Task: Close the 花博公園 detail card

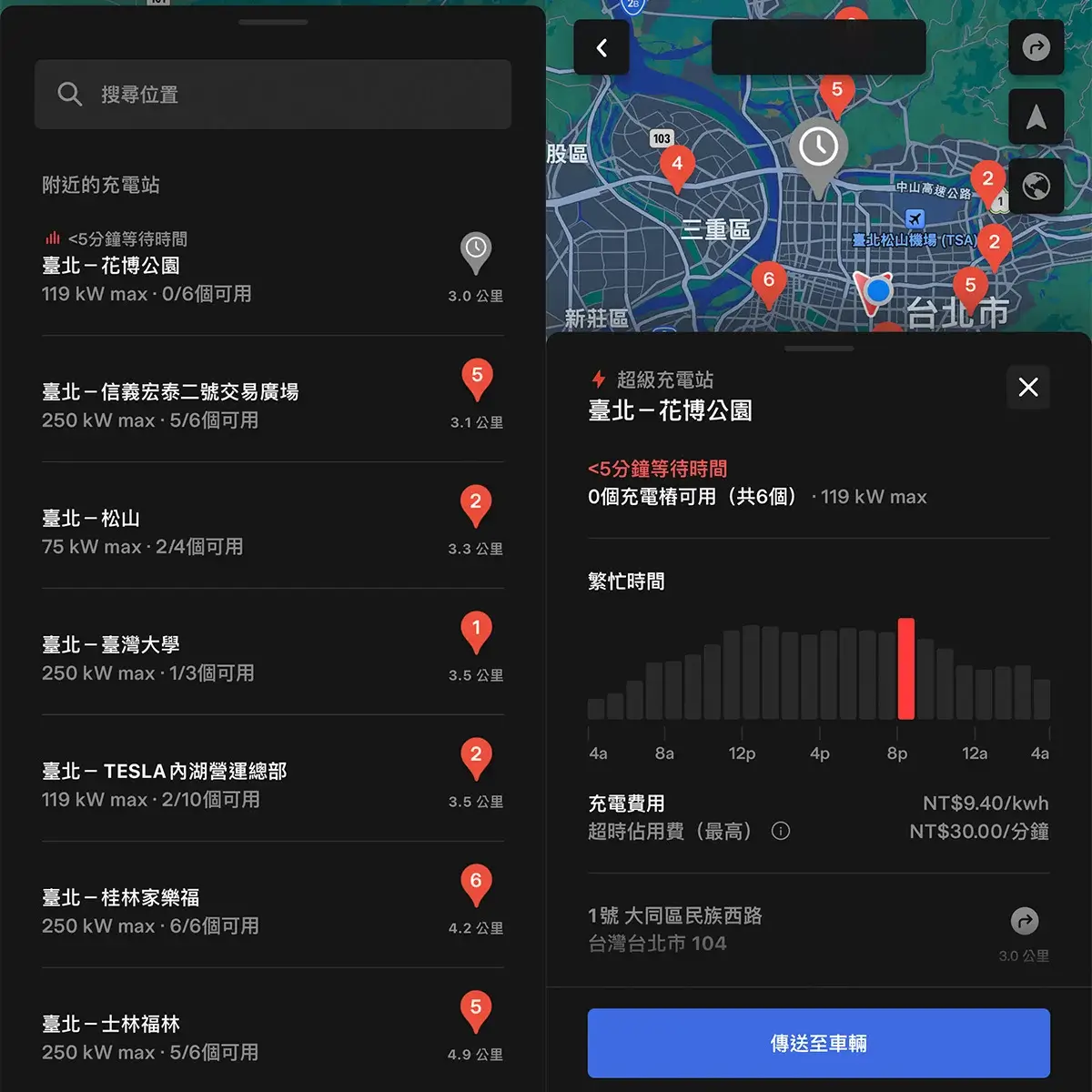Action: click(1028, 388)
